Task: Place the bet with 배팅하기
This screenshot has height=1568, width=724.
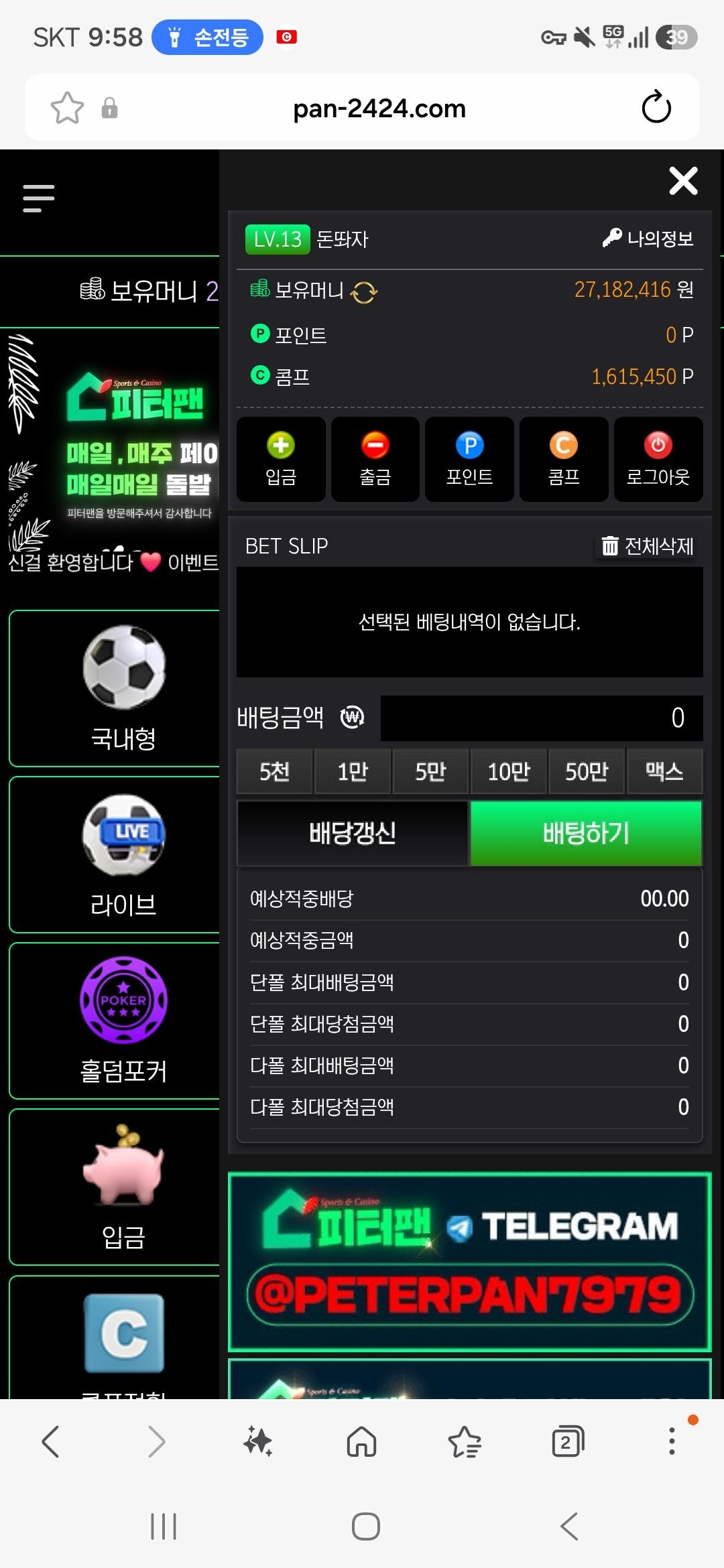Action: click(x=586, y=833)
